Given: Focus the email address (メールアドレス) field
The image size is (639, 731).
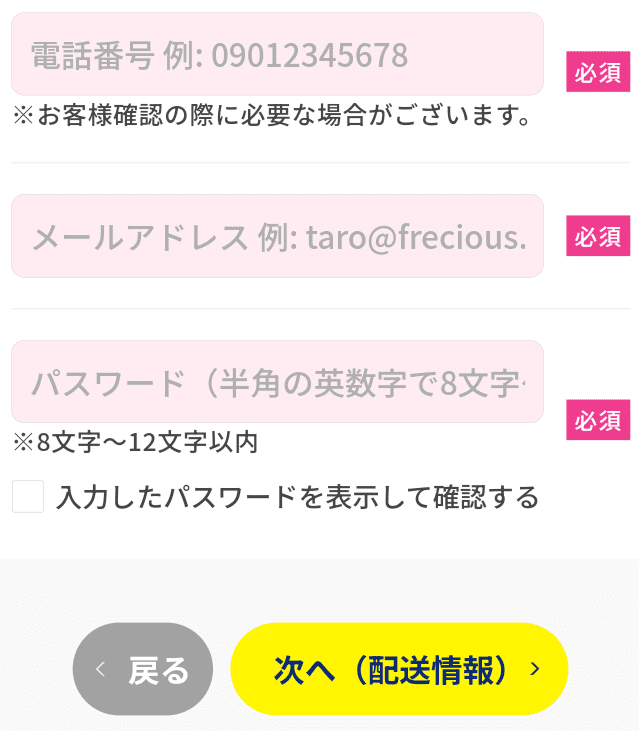Looking at the screenshot, I should [277, 236].
